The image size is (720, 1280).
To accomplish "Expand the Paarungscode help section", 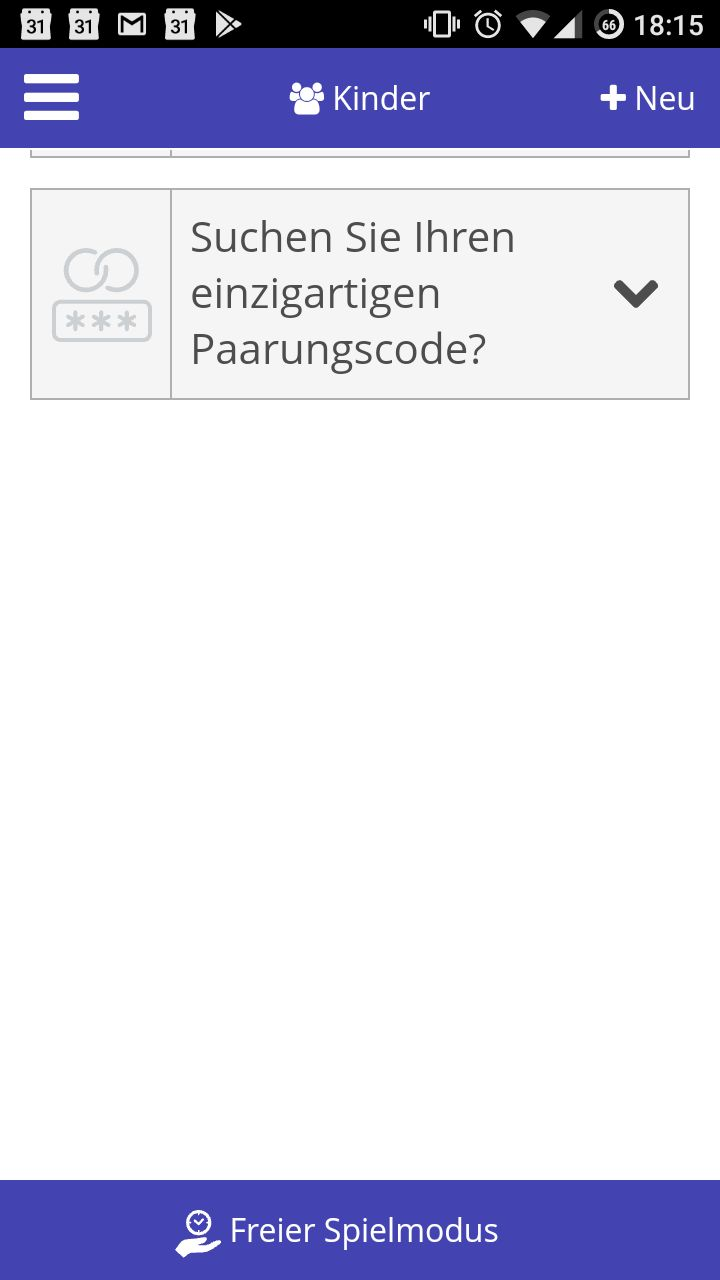I will (x=360, y=294).
